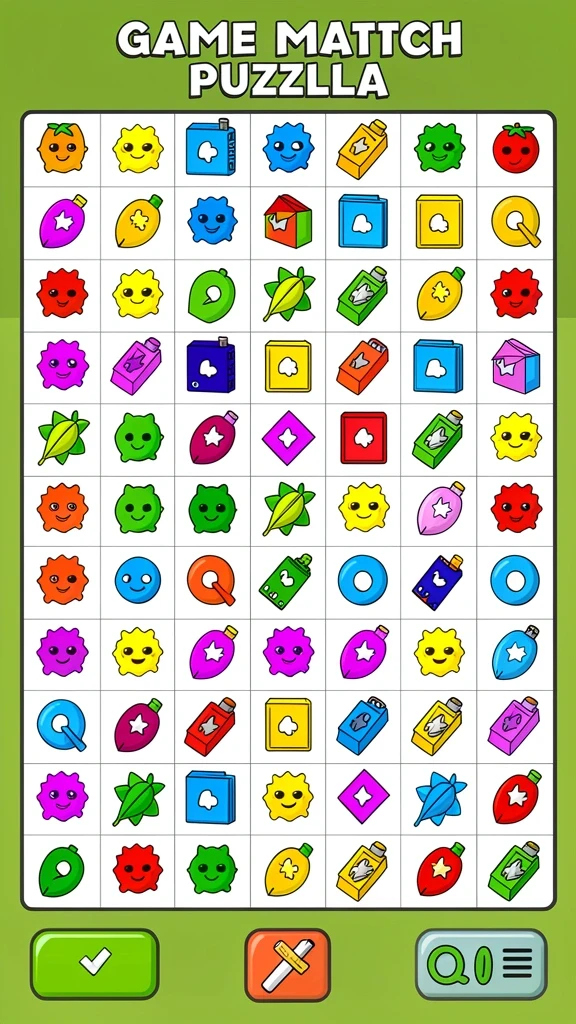576x1024 pixels.
Task: Pick the orange fruit tile with leaves
Action: click(x=62, y=148)
